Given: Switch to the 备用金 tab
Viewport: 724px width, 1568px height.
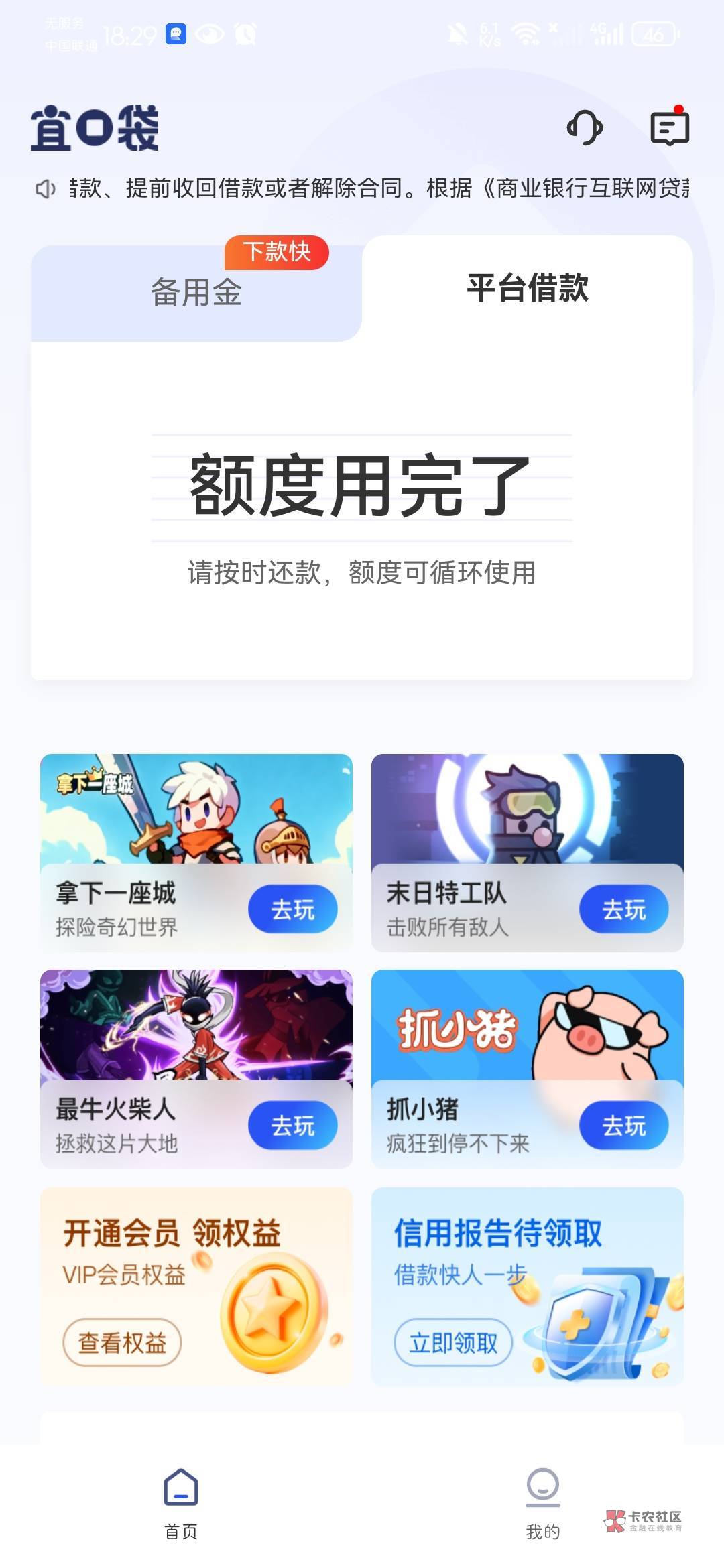Looking at the screenshot, I should pyautogui.click(x=196, y=293).
